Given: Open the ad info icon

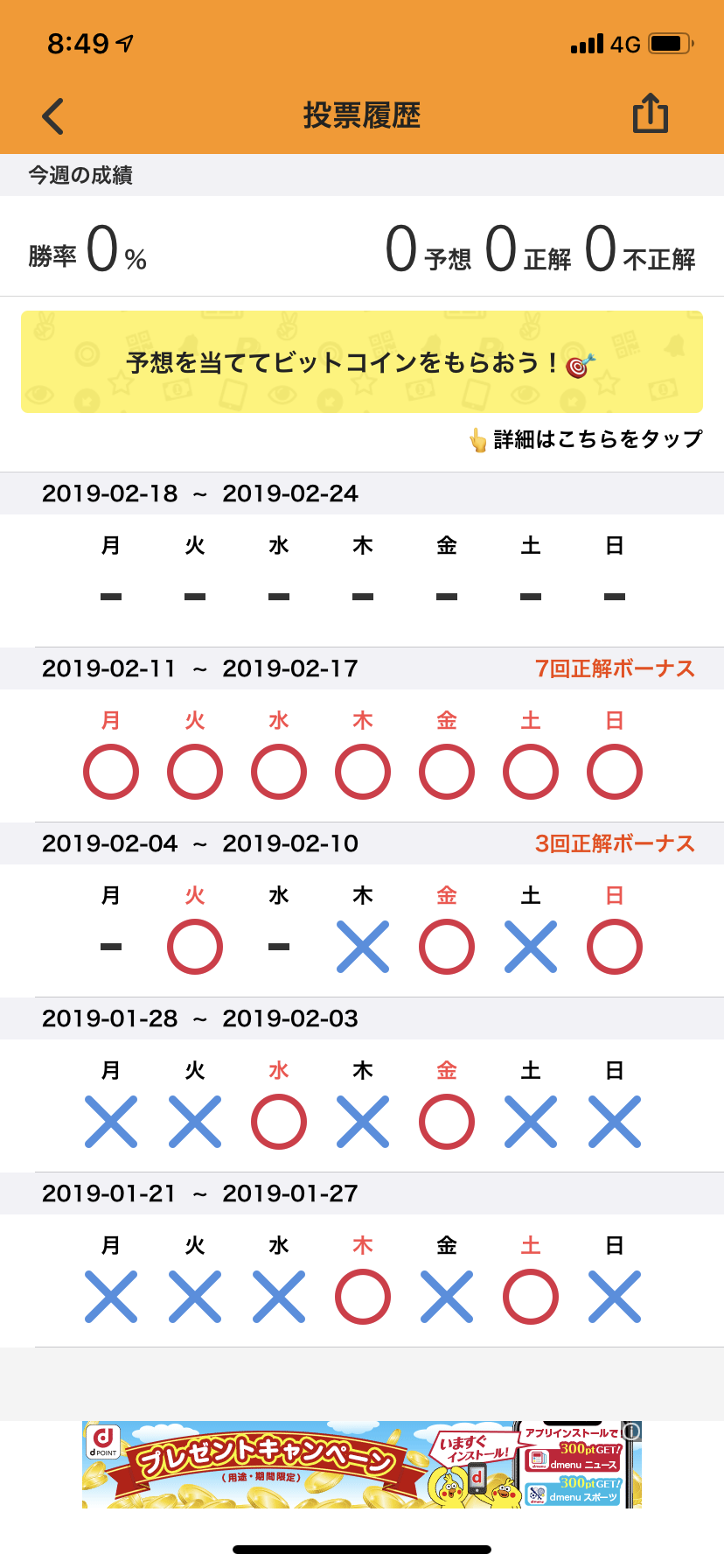Looking at the screenshot, I should [x=631, y=1431].
